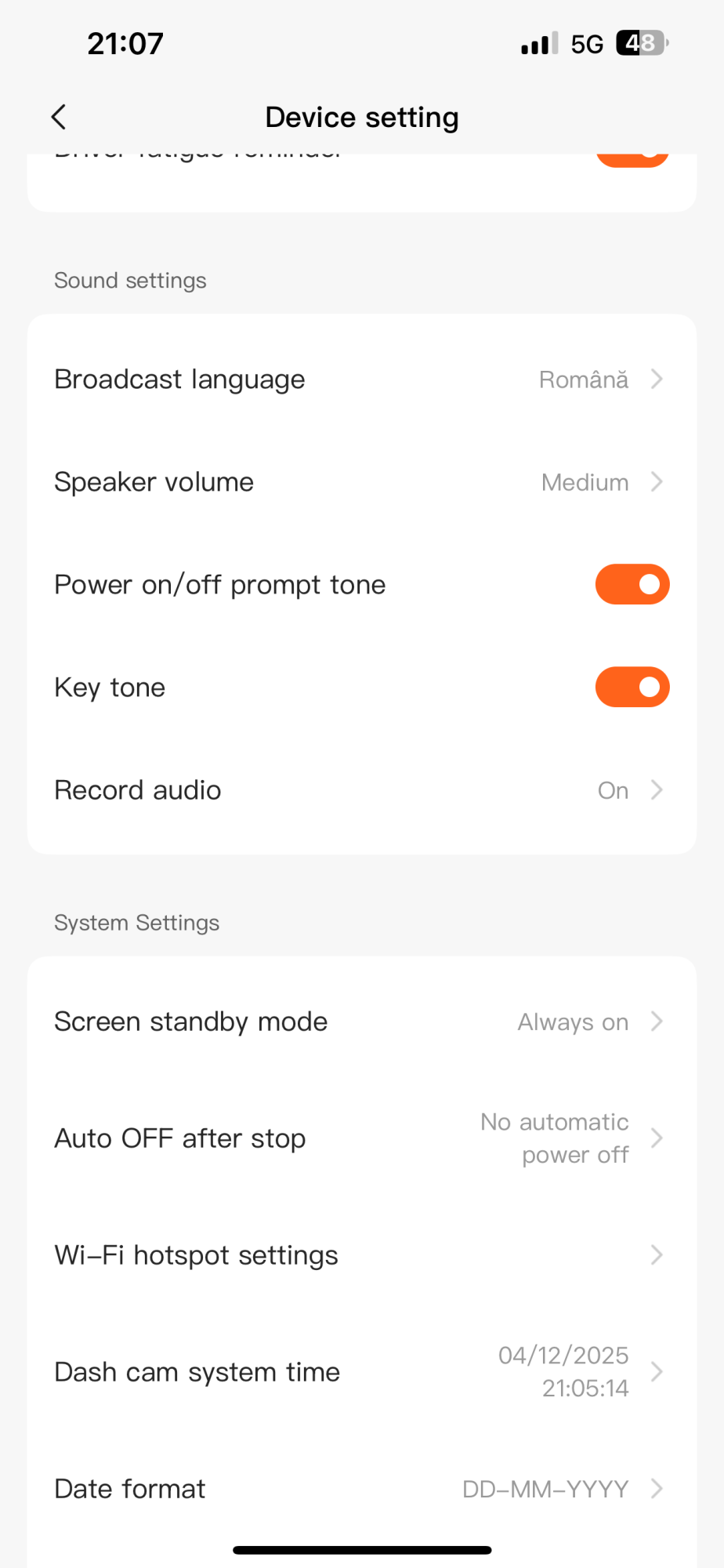Open Record audio options
Viewport: 724px width, 1568px height.
click(361, 790)
